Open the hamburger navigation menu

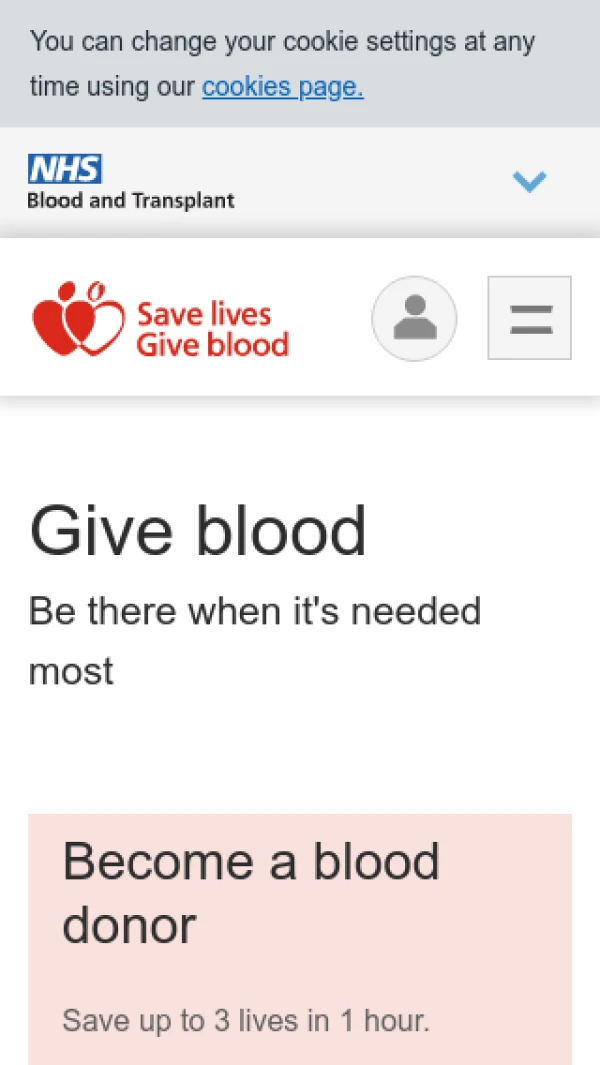[x=530, y=318]
